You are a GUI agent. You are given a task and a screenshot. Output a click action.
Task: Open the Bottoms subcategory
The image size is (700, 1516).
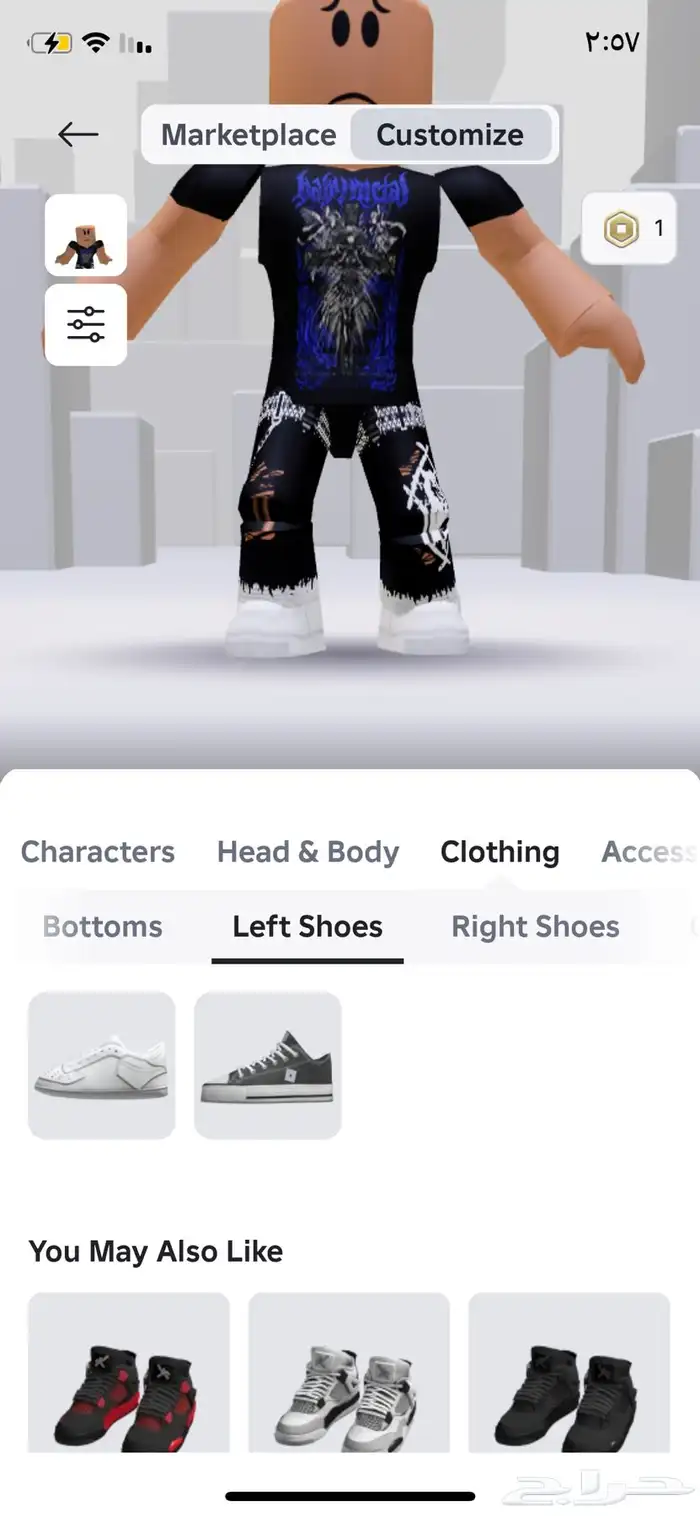(102, 926)
